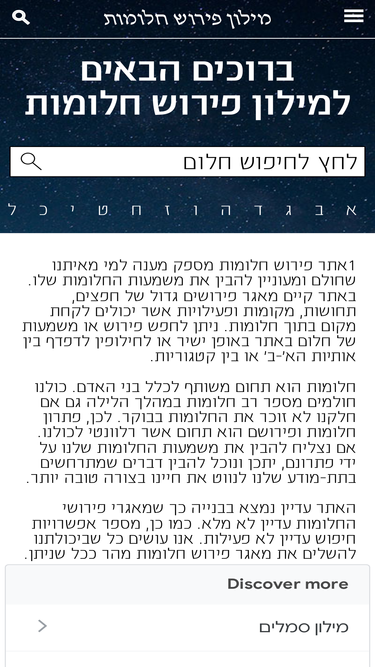
Task: Select the letter ב
Action: (319, 210)
